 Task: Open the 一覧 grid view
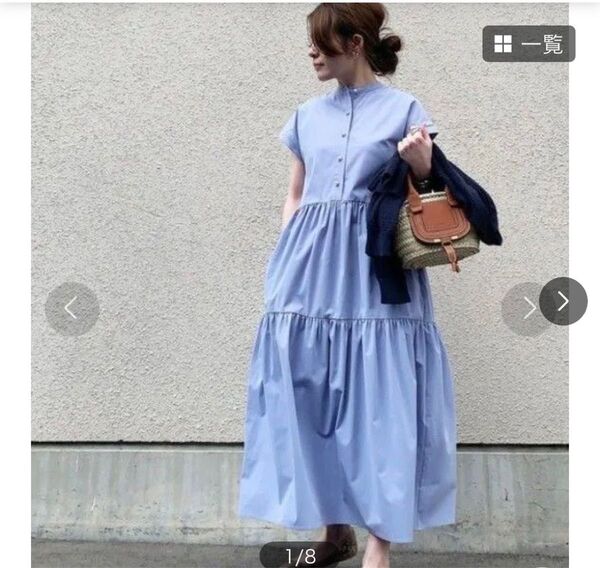528,44
